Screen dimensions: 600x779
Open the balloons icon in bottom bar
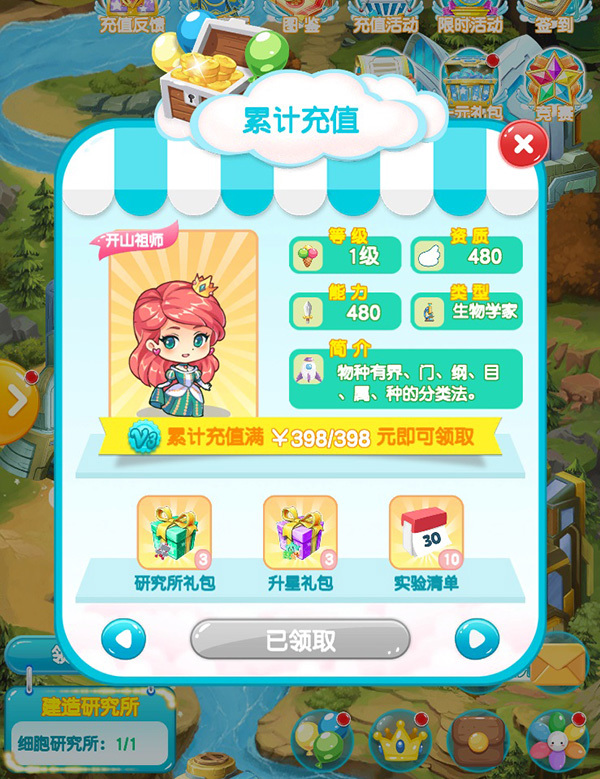point(321,742)
